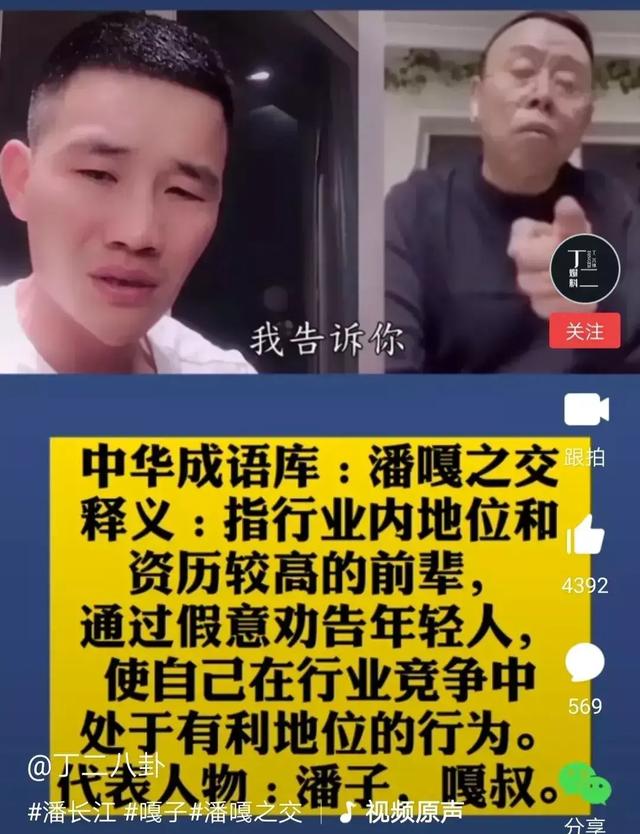Open the #潘嘎之交 hashtag
The image size is (640, 834).
point(249,811)
